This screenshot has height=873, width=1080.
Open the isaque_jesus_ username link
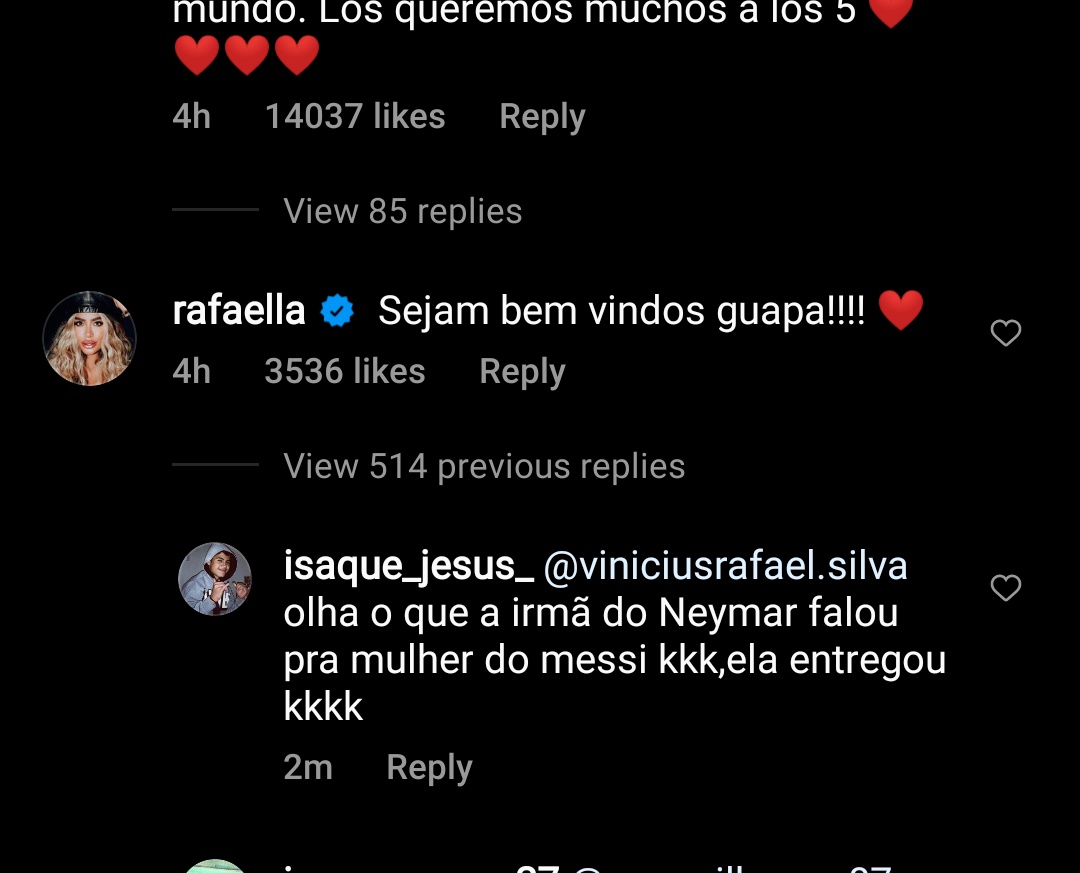click(408, 566)
